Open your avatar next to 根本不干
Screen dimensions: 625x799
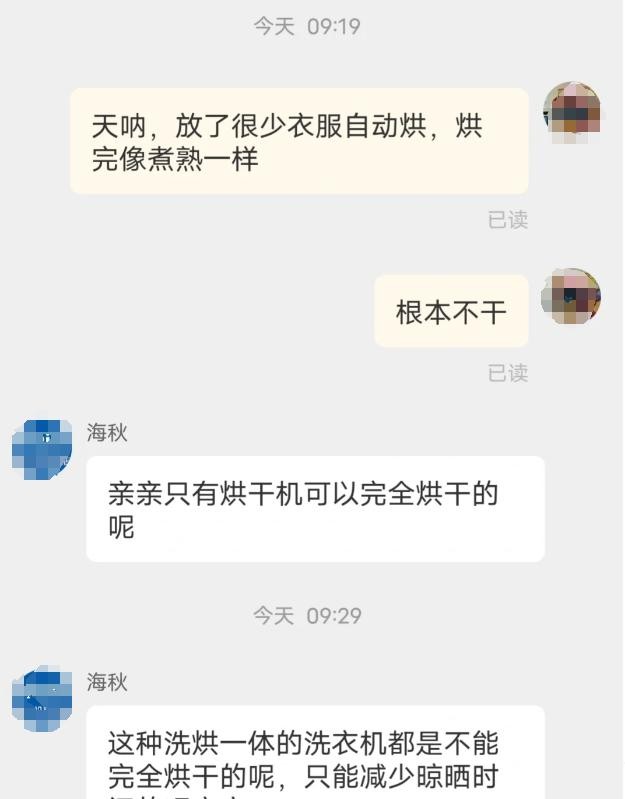(x=571, y=297)
